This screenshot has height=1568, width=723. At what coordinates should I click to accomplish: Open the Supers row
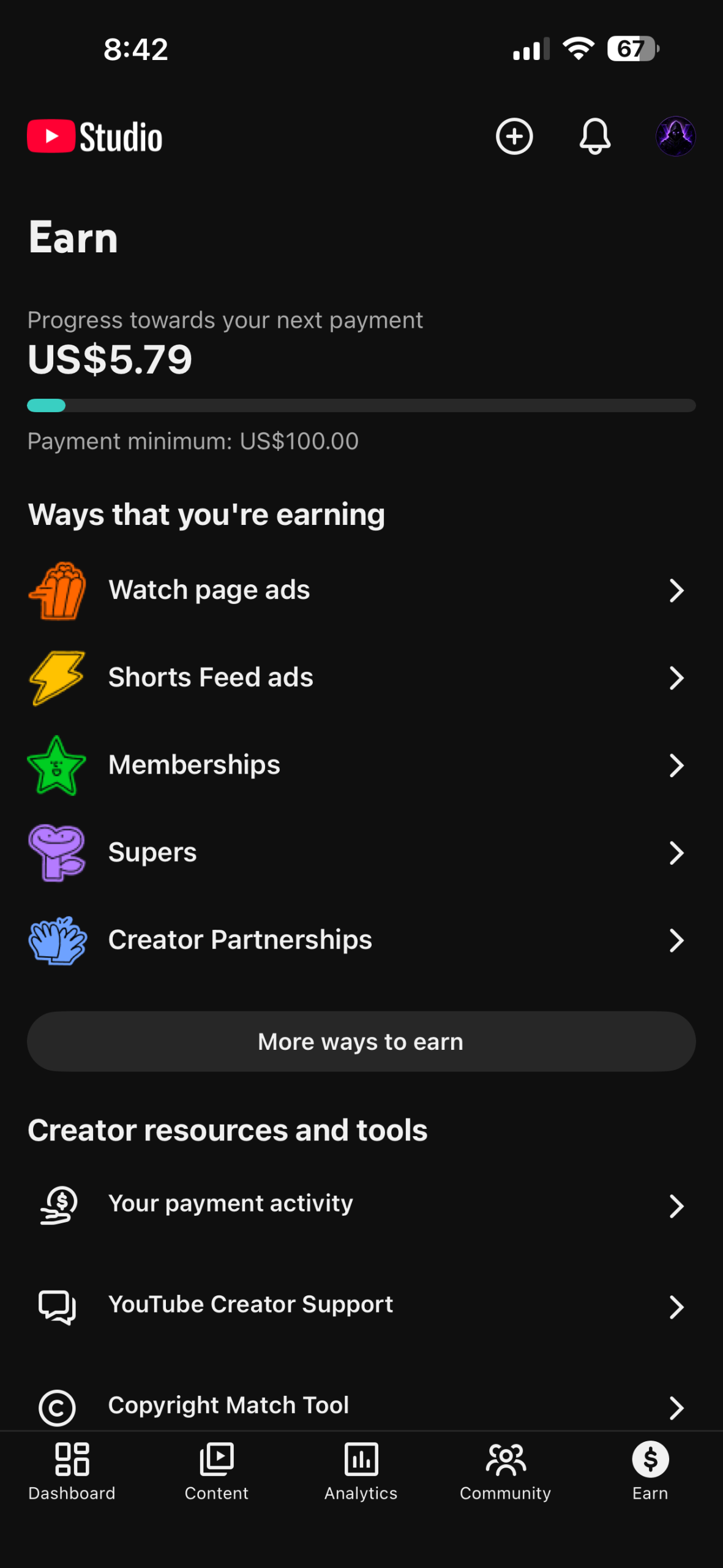(x=361, y=853)
